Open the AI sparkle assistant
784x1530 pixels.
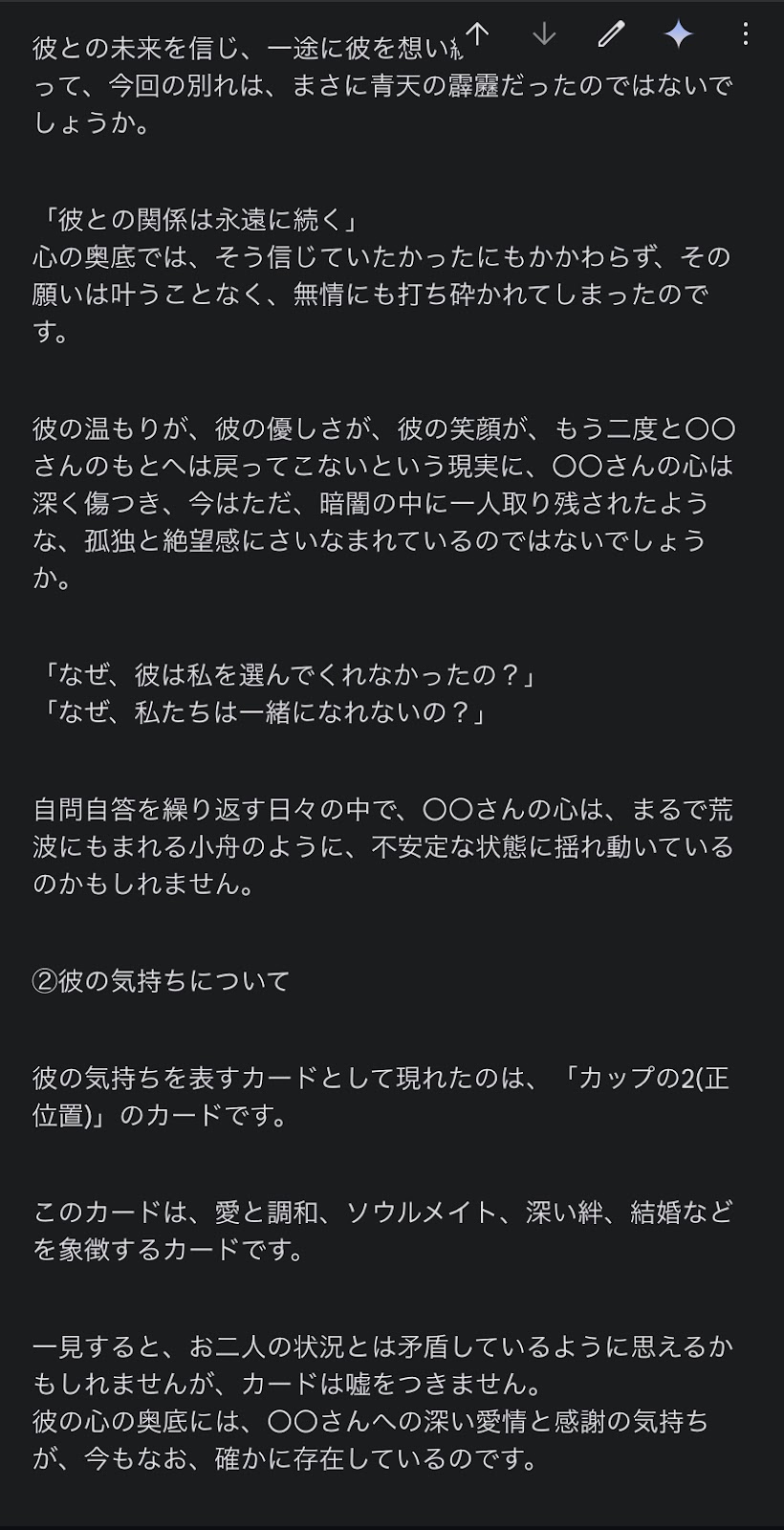(679, 34)
